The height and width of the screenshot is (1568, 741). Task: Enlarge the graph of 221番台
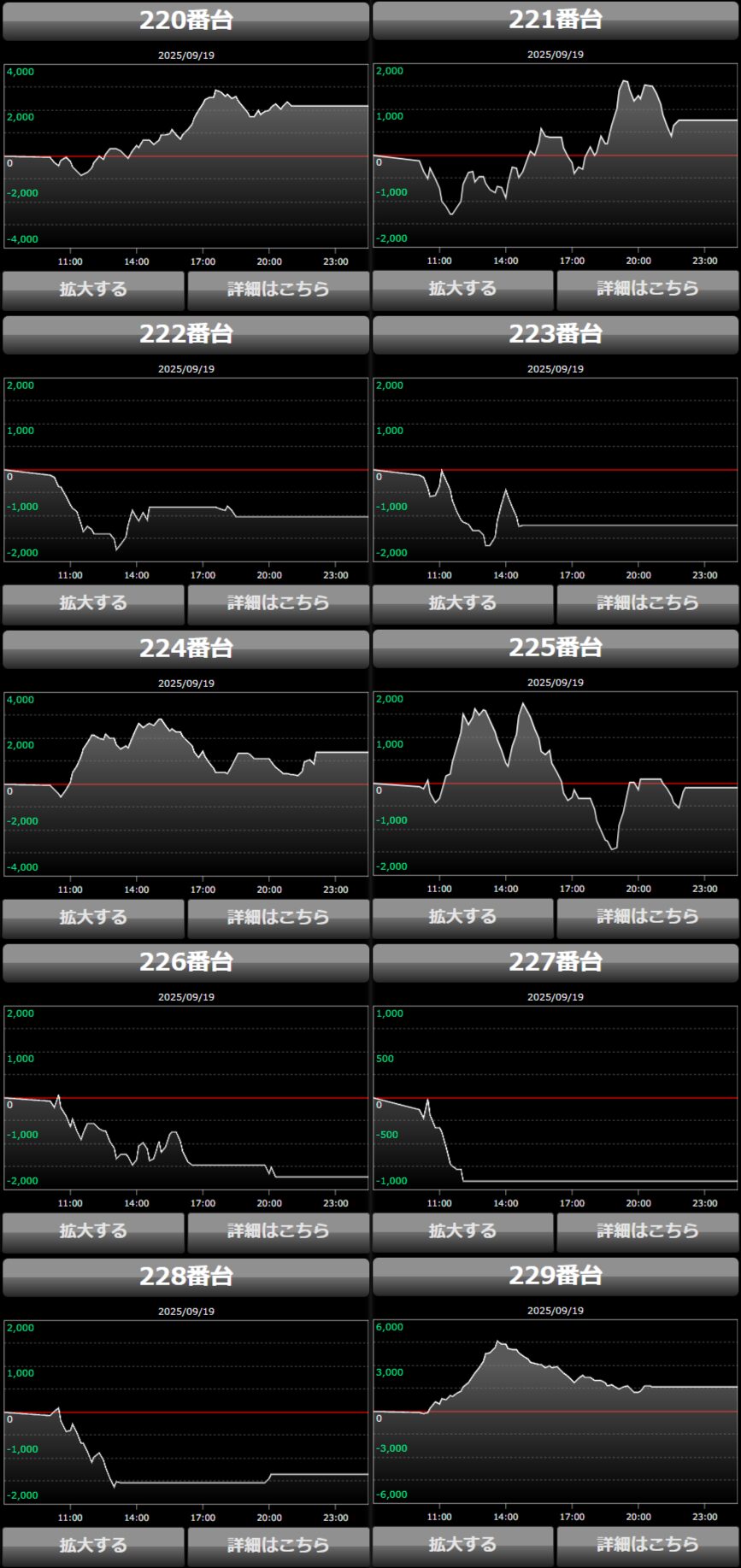(x=462, y=289)
